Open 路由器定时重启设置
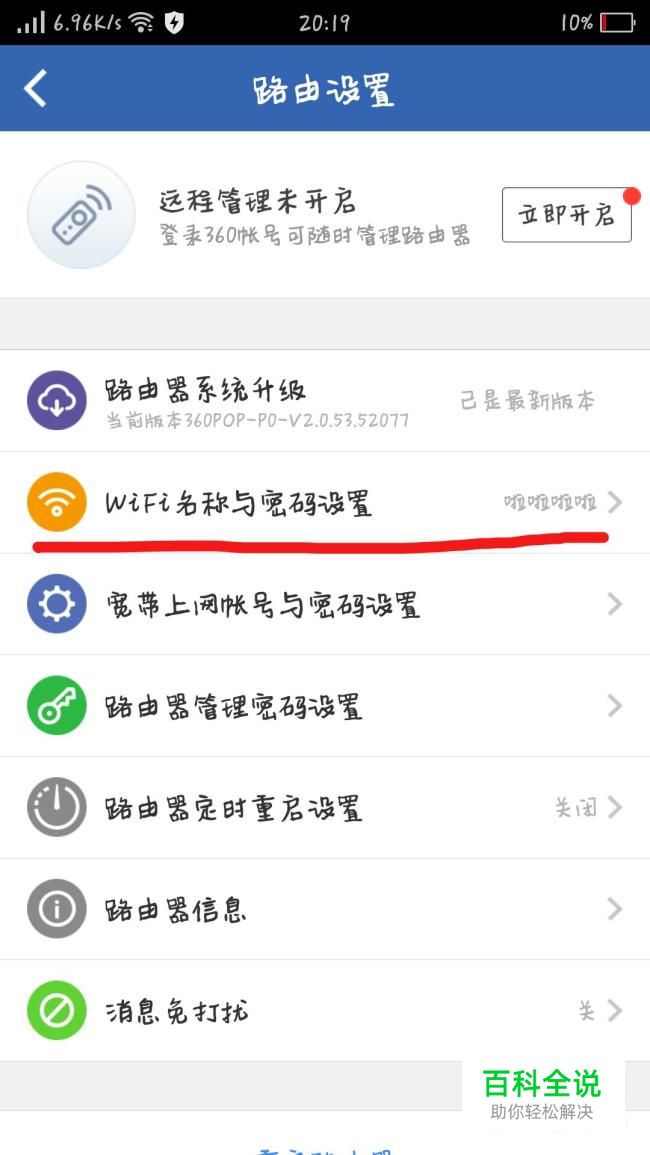 click(x=325, y=808)
